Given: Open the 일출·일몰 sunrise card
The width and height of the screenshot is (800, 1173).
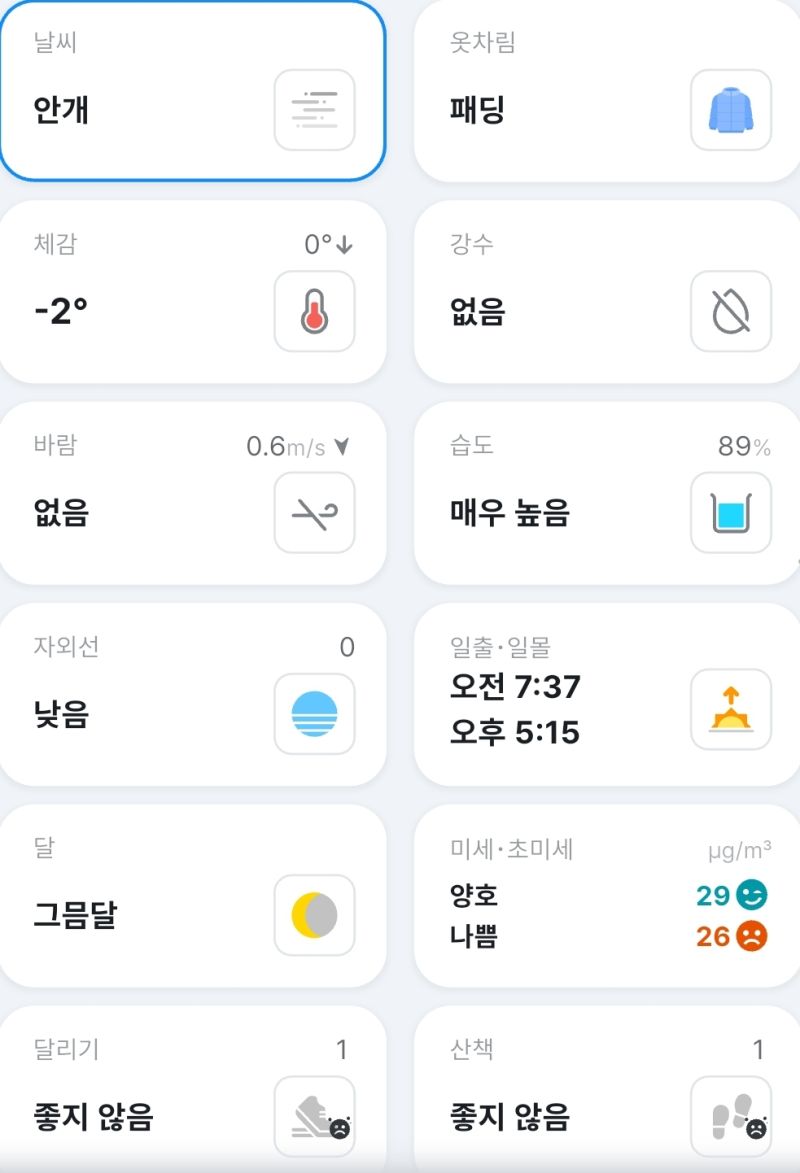Looking at the screenshot, I should click(x=607, y=694).
